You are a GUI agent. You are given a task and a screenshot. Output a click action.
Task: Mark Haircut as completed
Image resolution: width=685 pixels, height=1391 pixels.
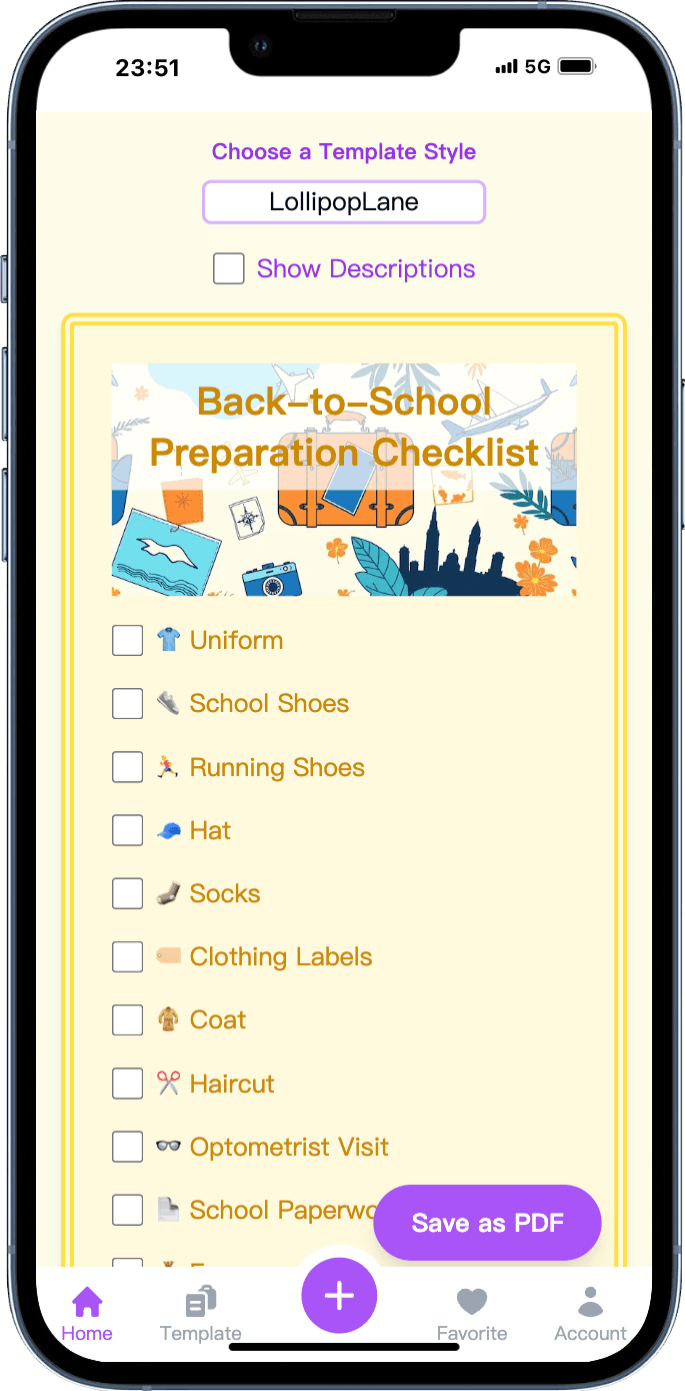tap(128, 1084)
